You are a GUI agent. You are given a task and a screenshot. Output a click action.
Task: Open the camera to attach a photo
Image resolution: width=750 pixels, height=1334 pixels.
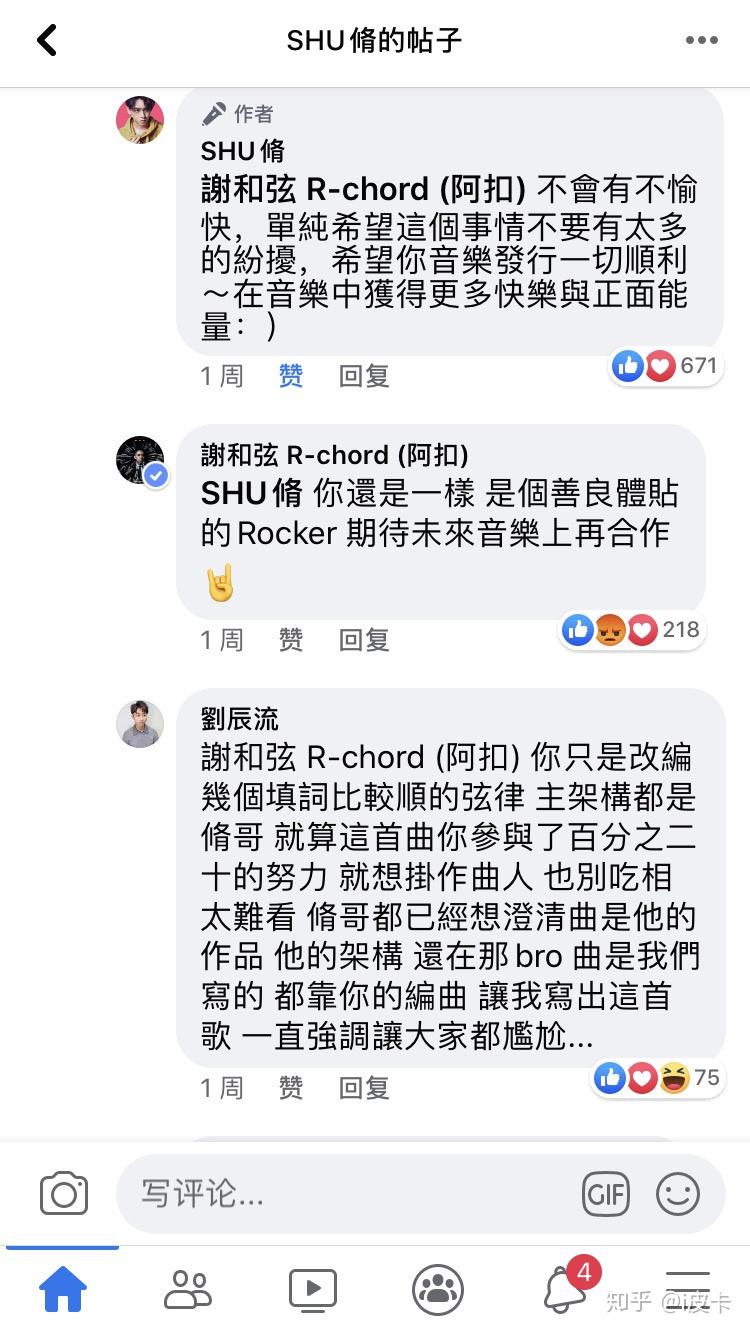(63, 1193)
